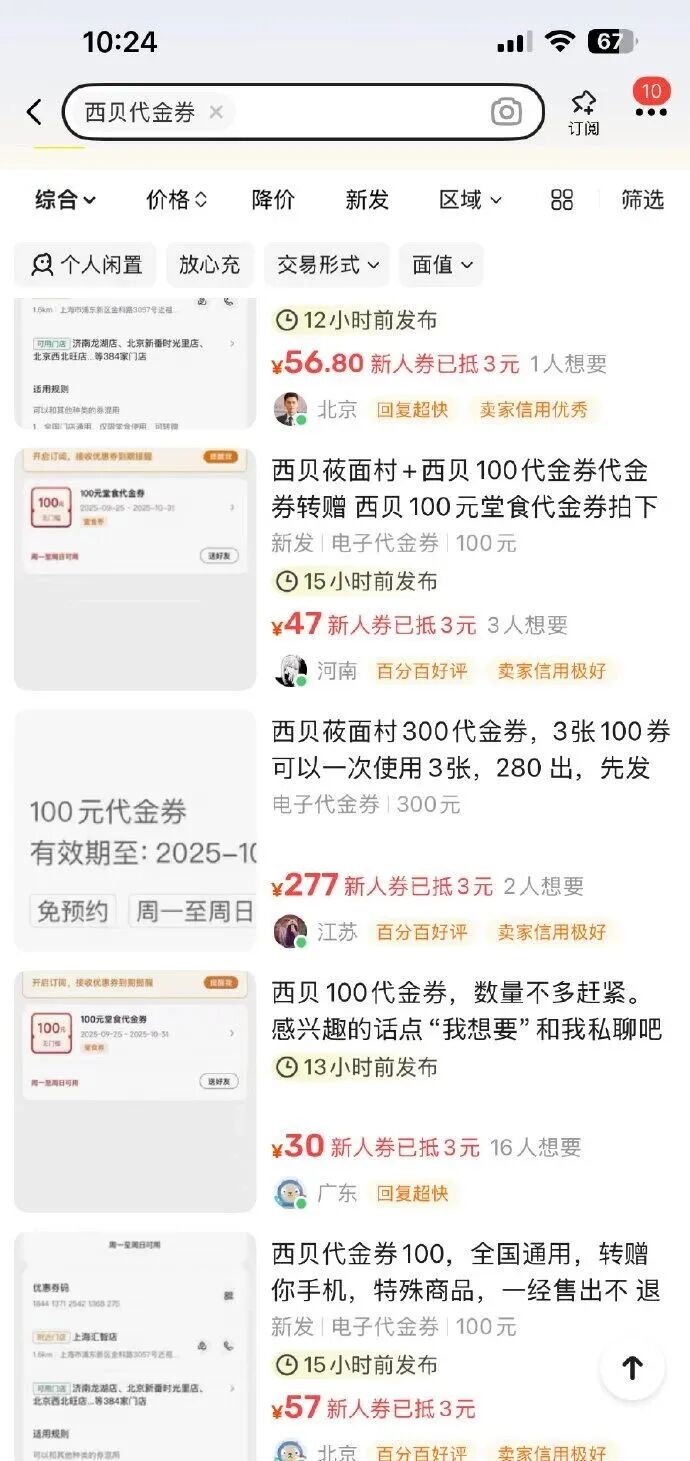This screenshot has width=690, height=1461.
Task: Open the 筛选 filter panel
Action: [642, 200]
